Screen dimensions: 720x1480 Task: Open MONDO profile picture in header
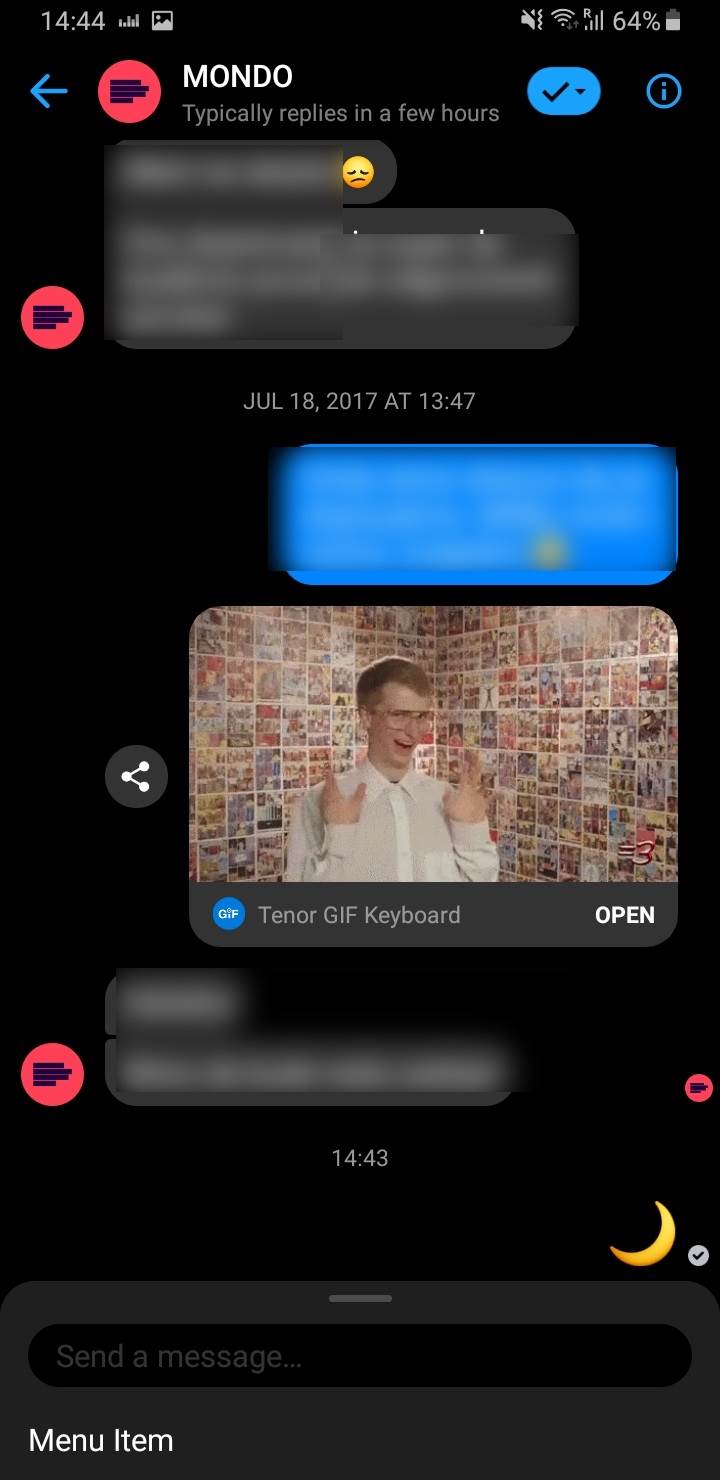click(129, 93)
